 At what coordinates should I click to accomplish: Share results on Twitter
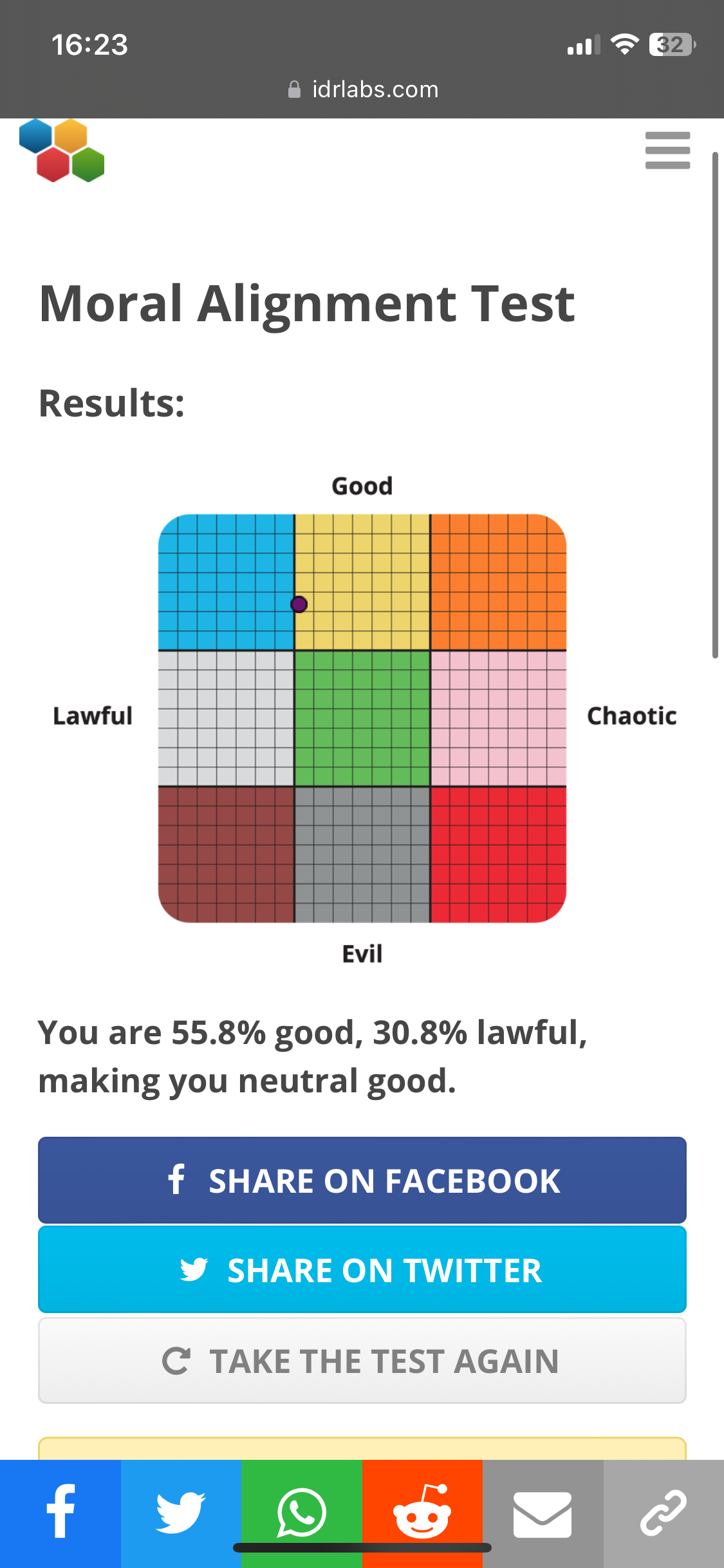[362, 1269]
